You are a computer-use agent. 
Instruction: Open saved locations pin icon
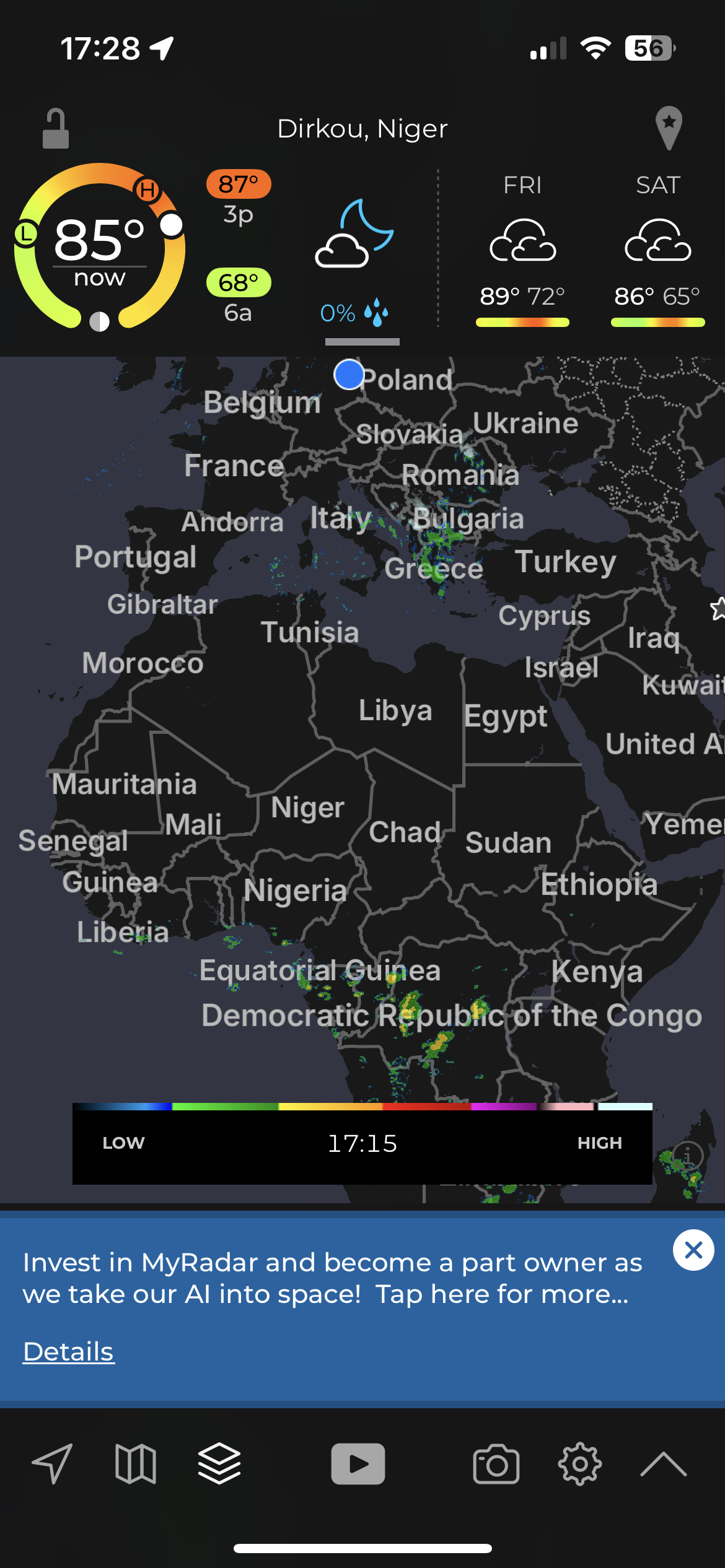669,128
